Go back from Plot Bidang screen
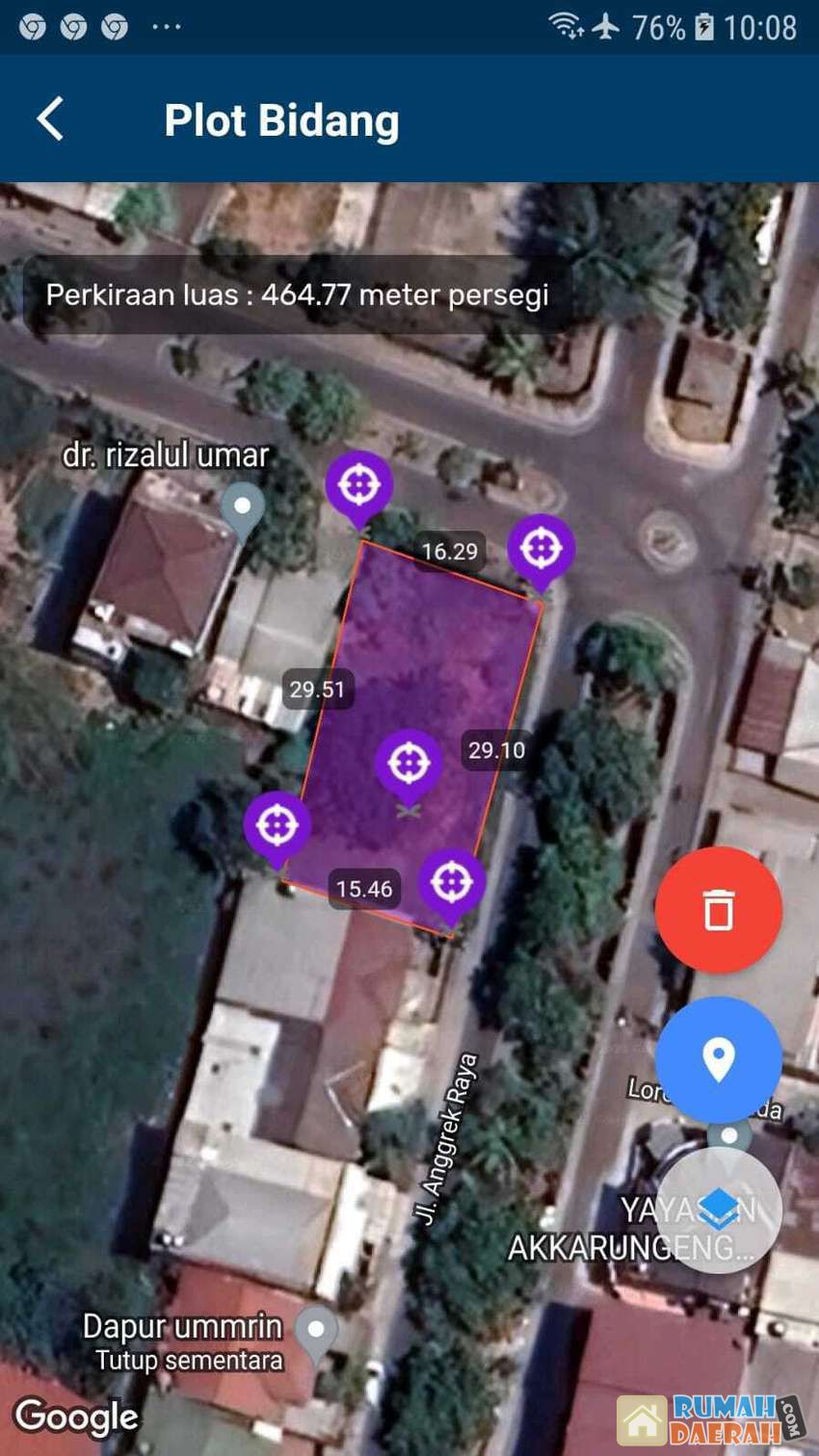Image resolution: width=819 pixels, height=1456 pixels. 51,119
